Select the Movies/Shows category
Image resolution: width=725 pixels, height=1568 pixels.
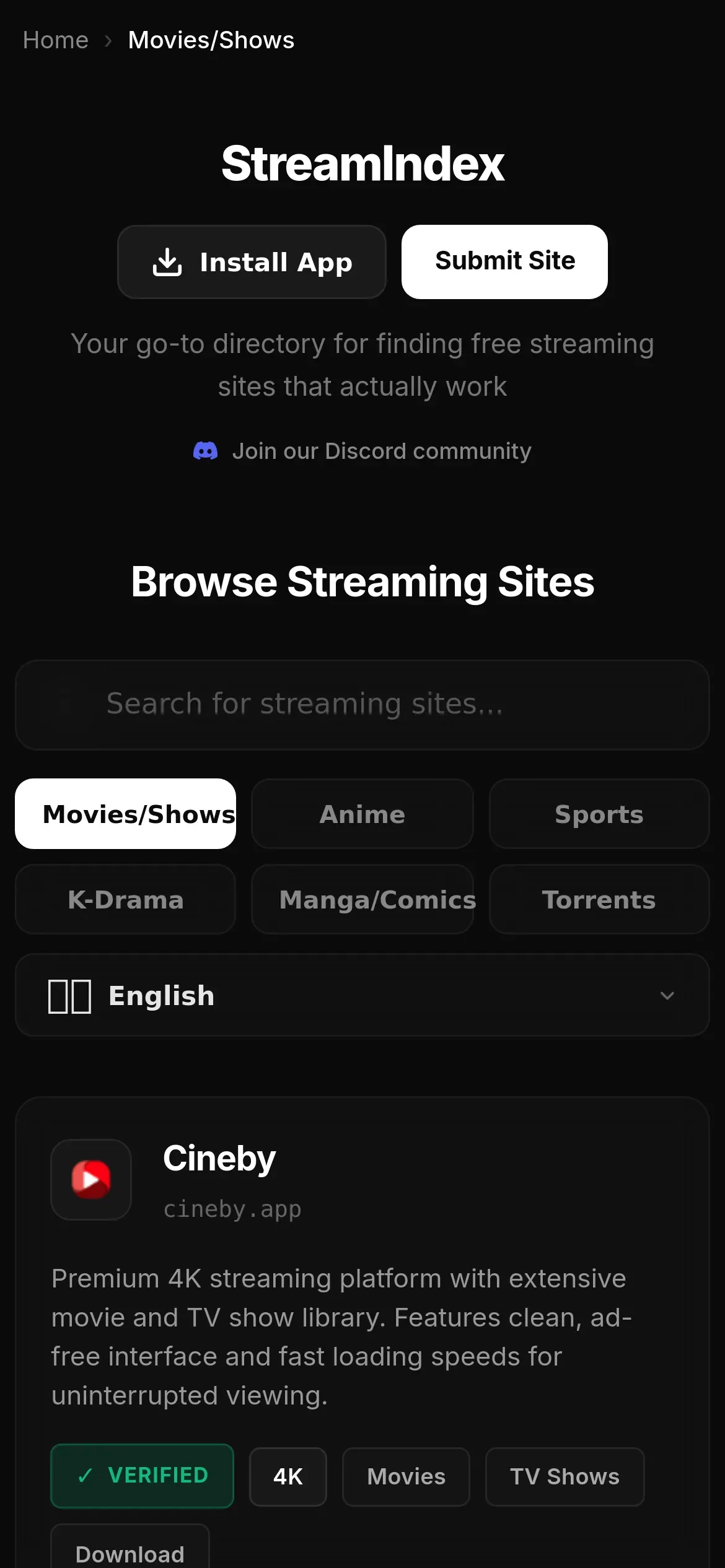(x=126, y=814)
